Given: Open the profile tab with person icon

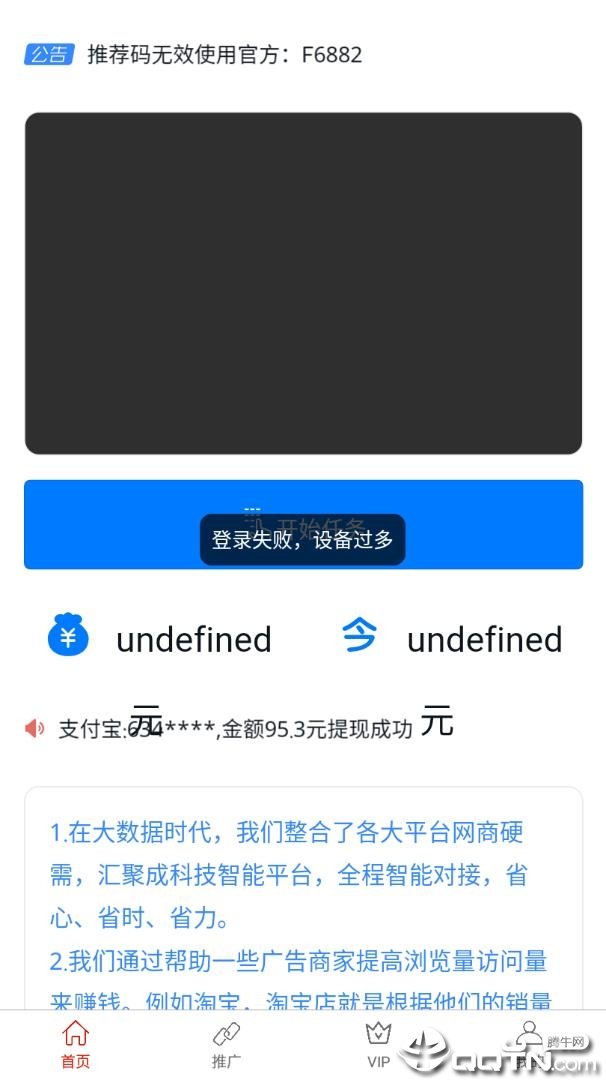Looking at the screenshot, I should coord(529,1042).
